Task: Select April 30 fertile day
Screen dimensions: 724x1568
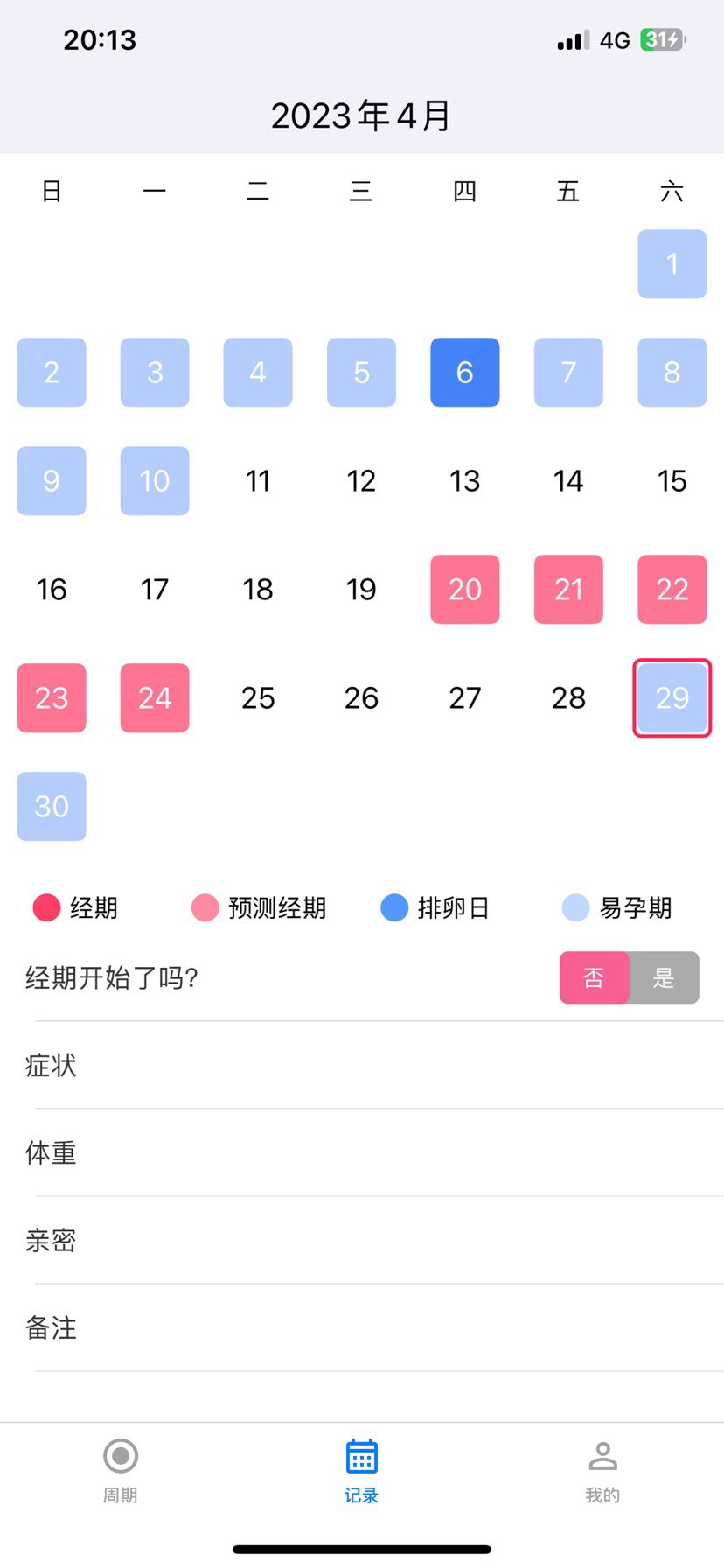Action: pos(52,806)
